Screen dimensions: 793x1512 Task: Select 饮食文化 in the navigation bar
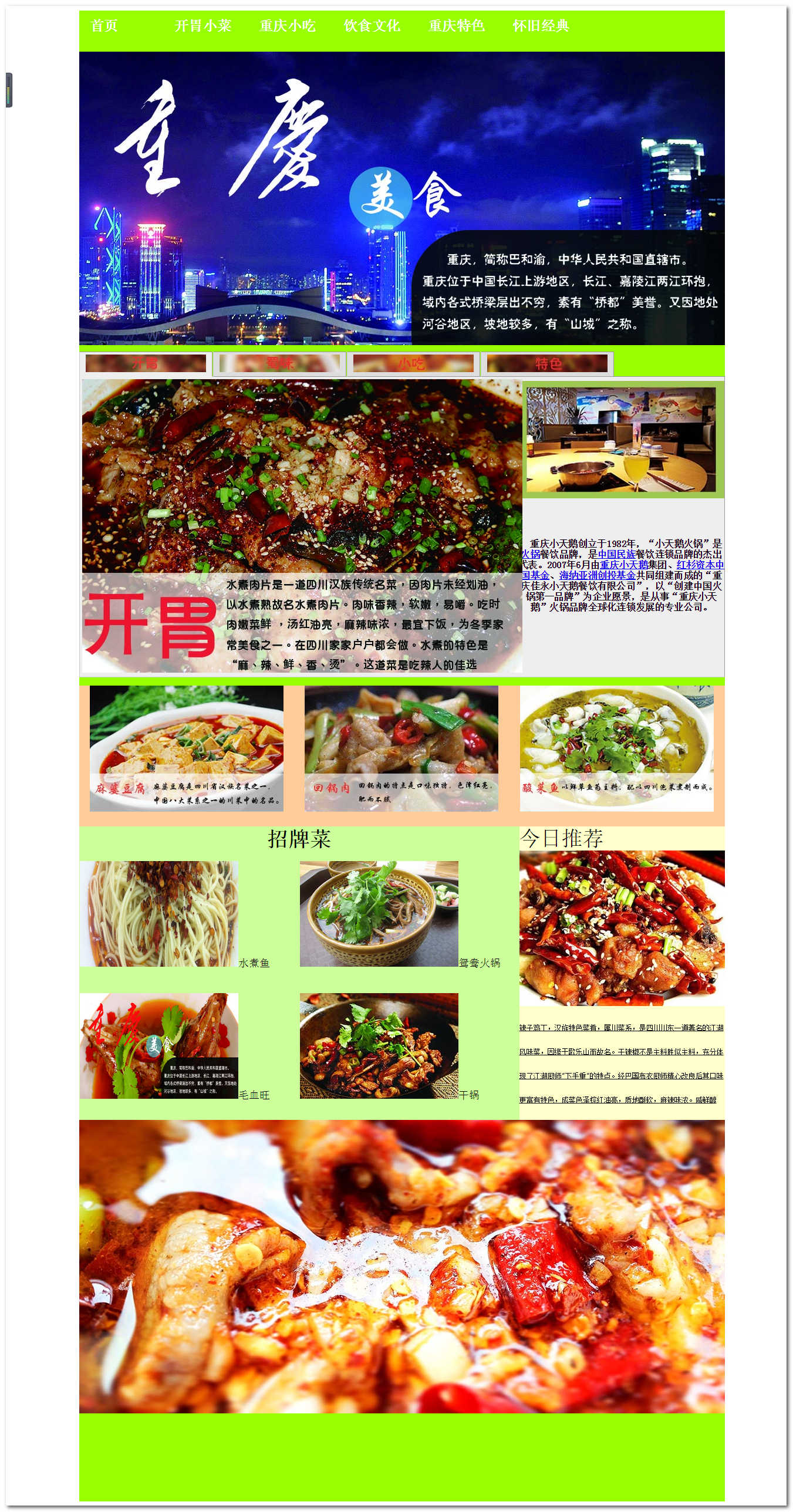click(x=372, y=26)
